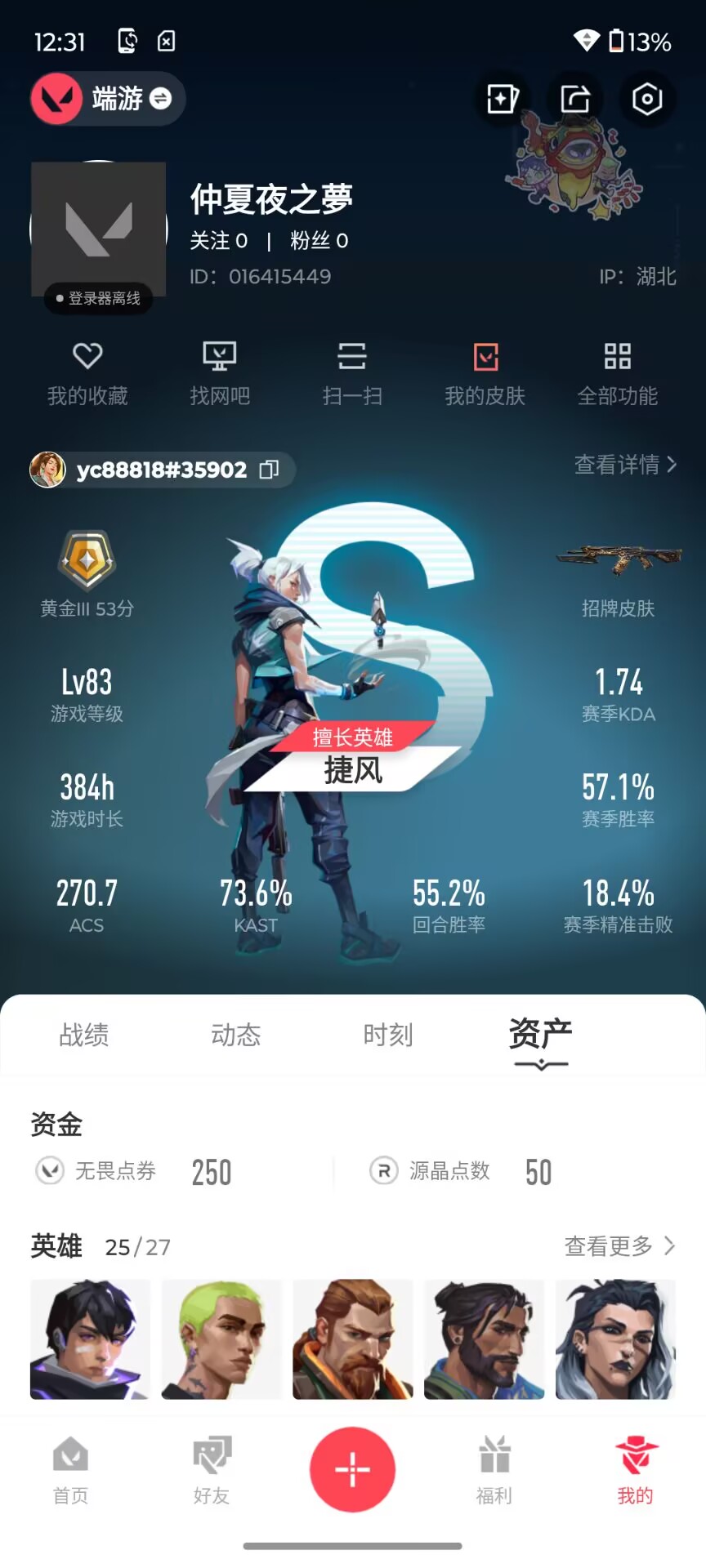Open 查看更多 for heroes
The width and height of the screenshot is (706, 1568).
coord(620,1246)
